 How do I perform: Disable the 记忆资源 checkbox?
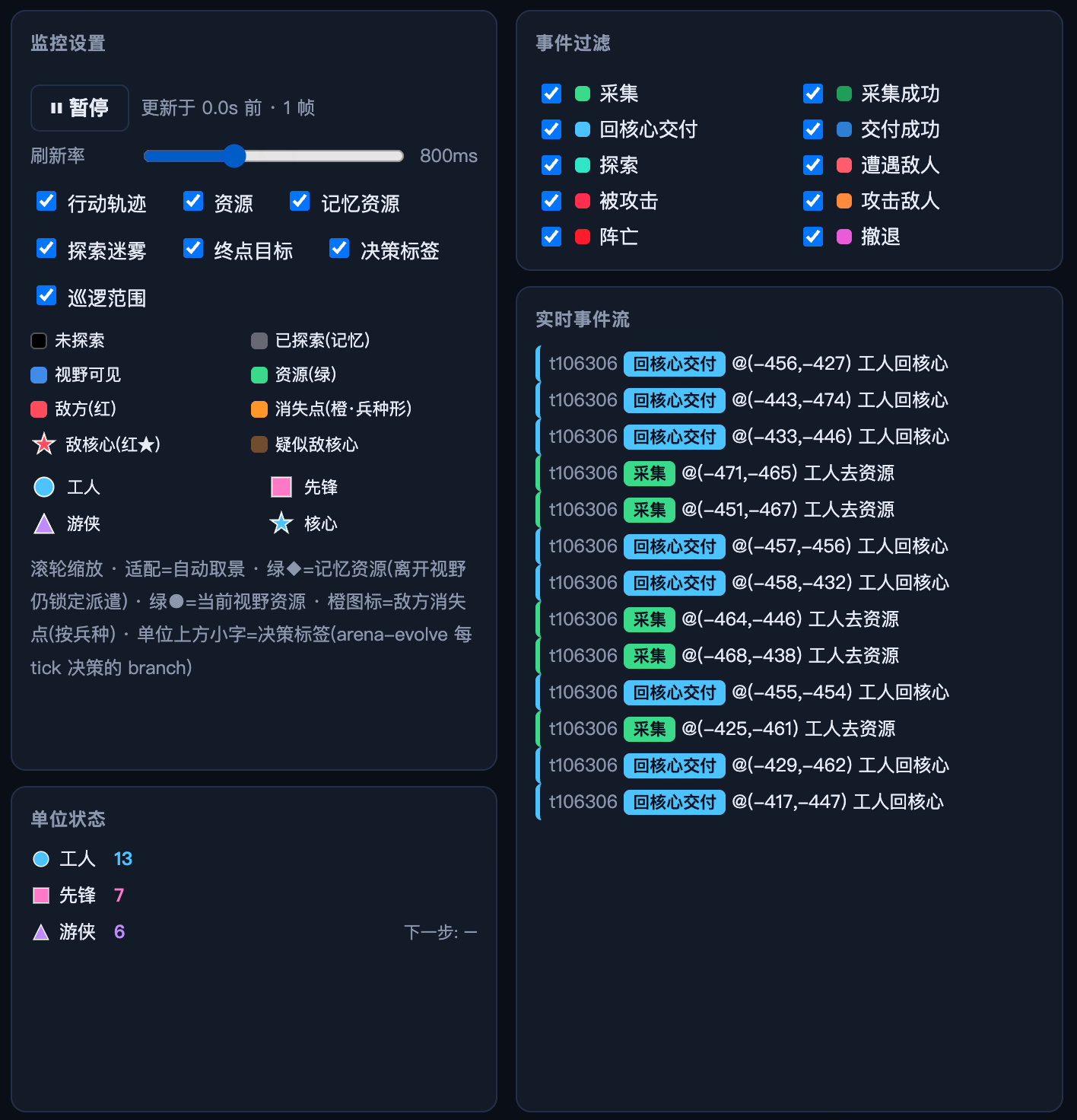pyautogui.click(x=300, y=201)
